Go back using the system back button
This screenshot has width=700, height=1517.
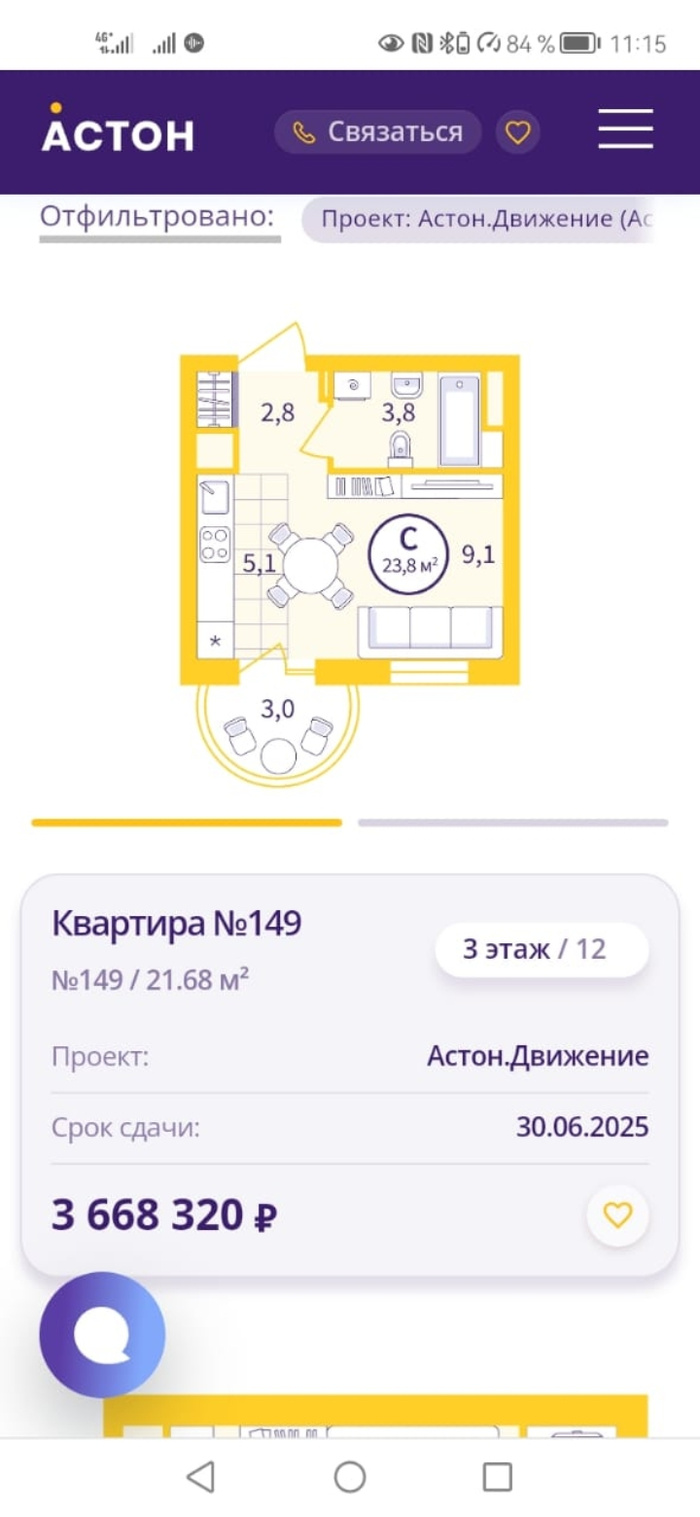click(201, 1476)
